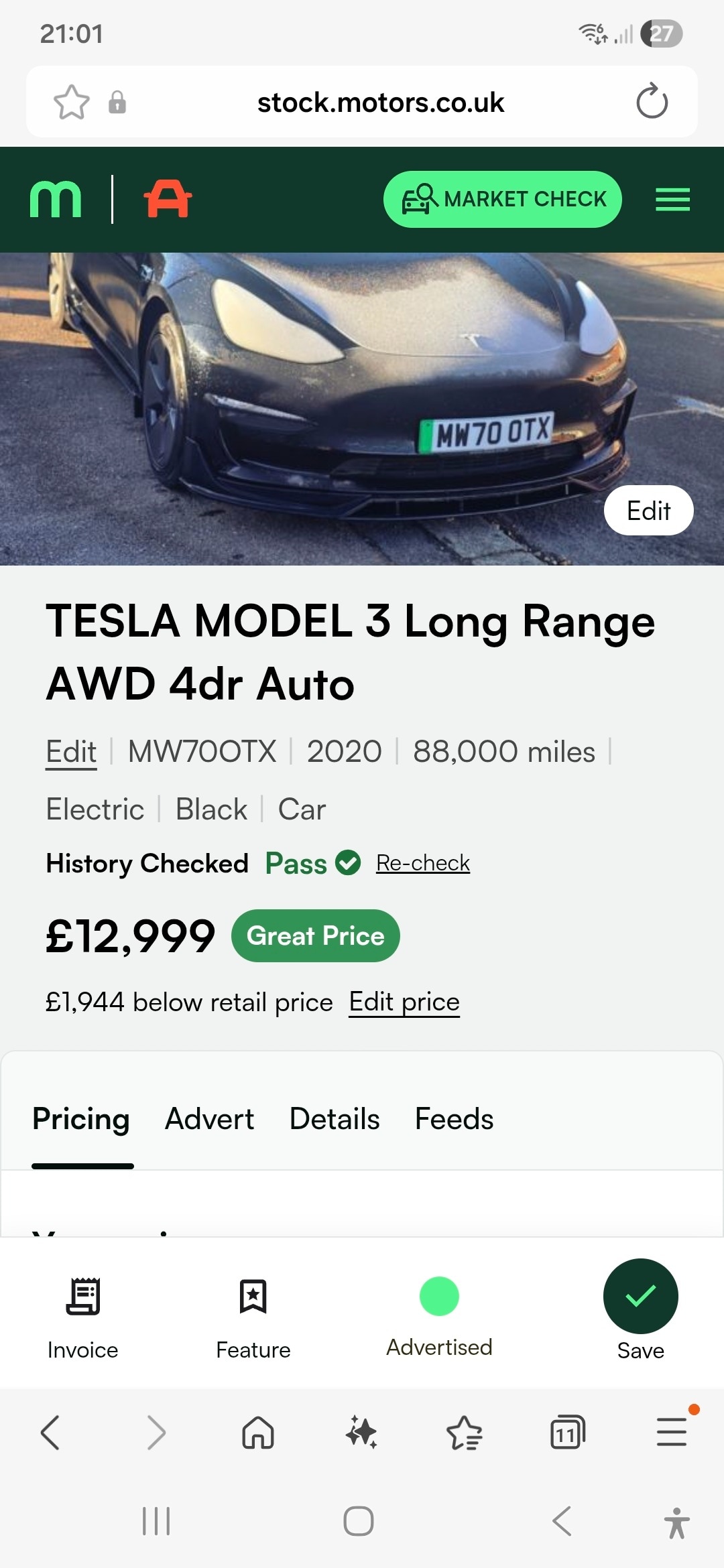This screenshot has height=1568, width=724.
Task: Switch to the Feeds tab
Action: click(453, 1118)
